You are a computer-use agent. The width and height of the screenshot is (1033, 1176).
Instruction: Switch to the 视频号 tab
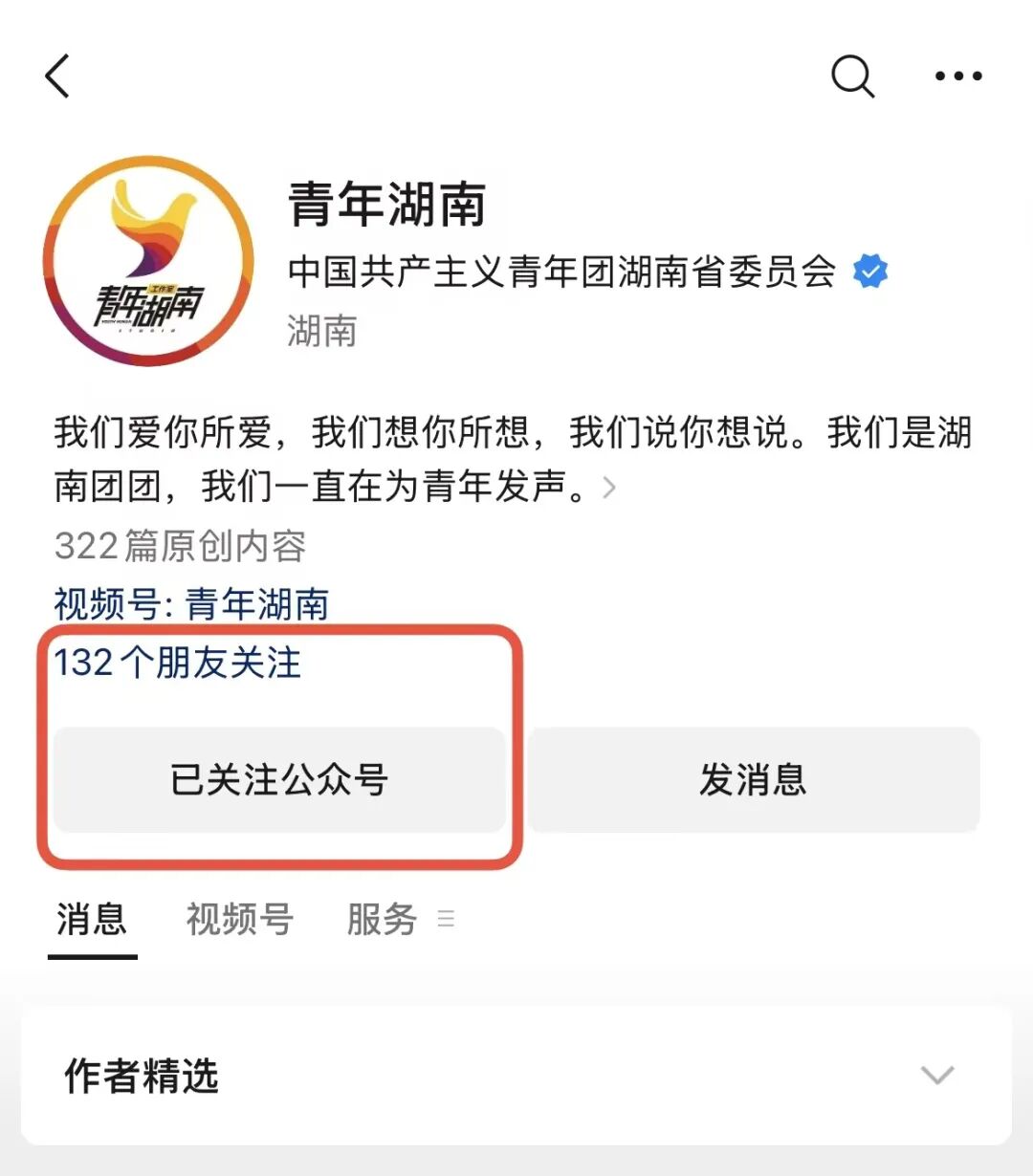pos(239,920)
